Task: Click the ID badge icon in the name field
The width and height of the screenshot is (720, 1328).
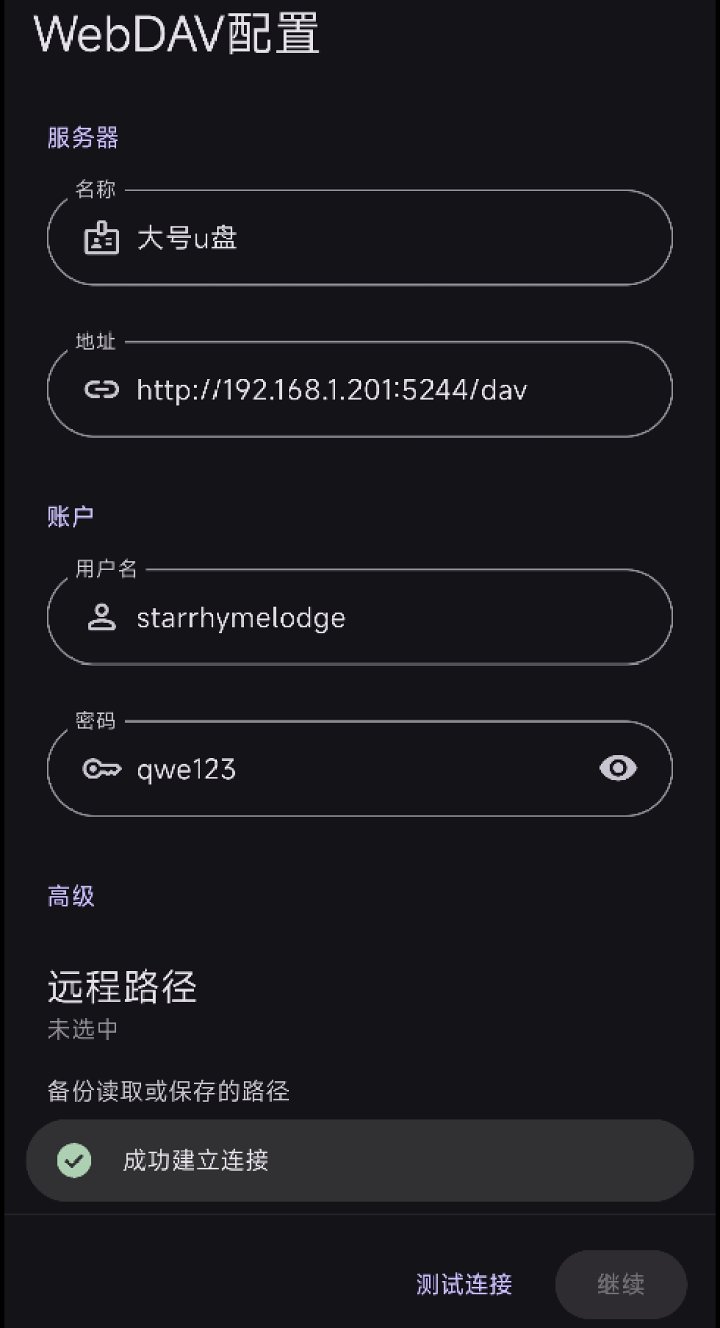Action: [x=100, y=238]
